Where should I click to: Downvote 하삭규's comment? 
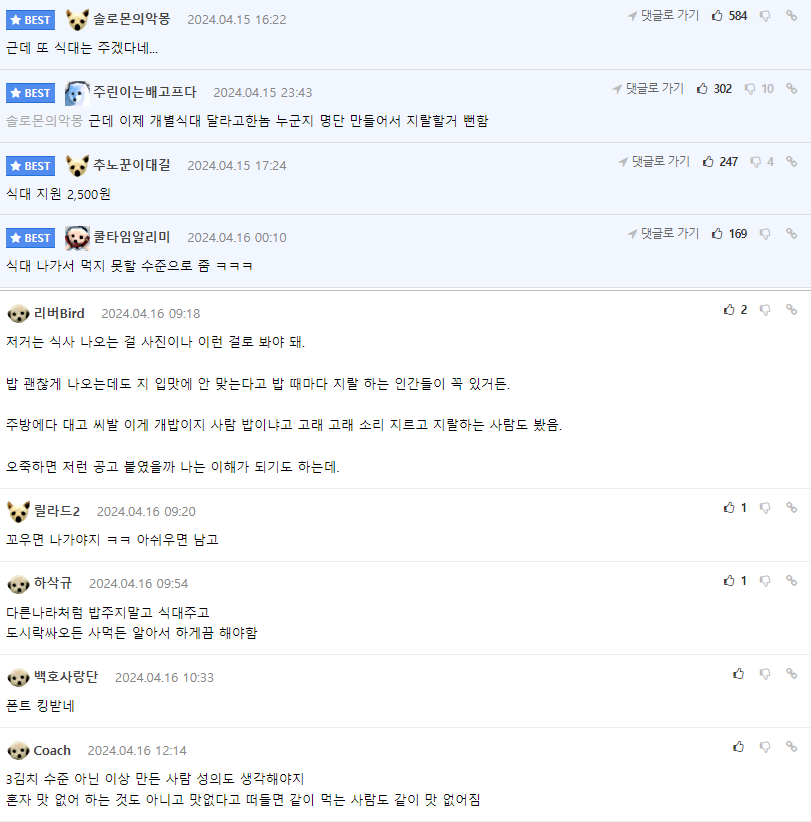pos(765,581)
